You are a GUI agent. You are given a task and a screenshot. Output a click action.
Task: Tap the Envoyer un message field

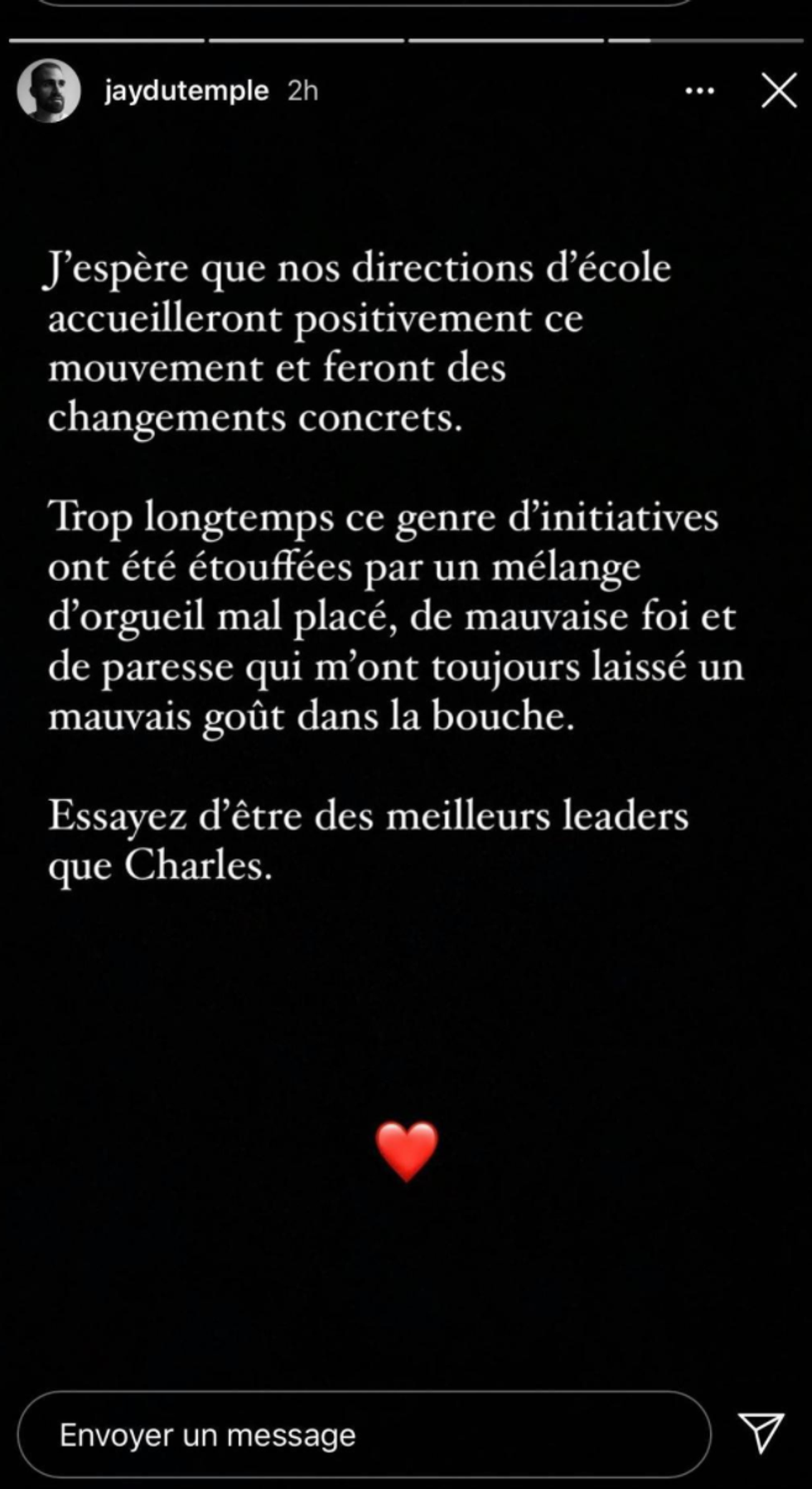(x=365, y=1434)
